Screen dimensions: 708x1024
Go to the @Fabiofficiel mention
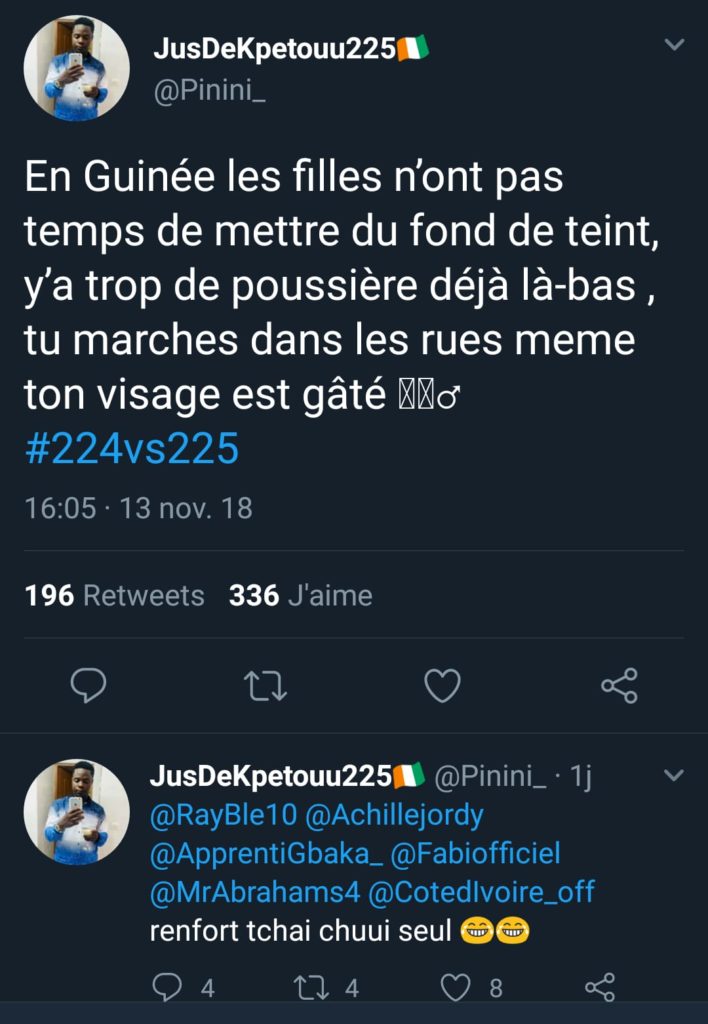(475, 854)
